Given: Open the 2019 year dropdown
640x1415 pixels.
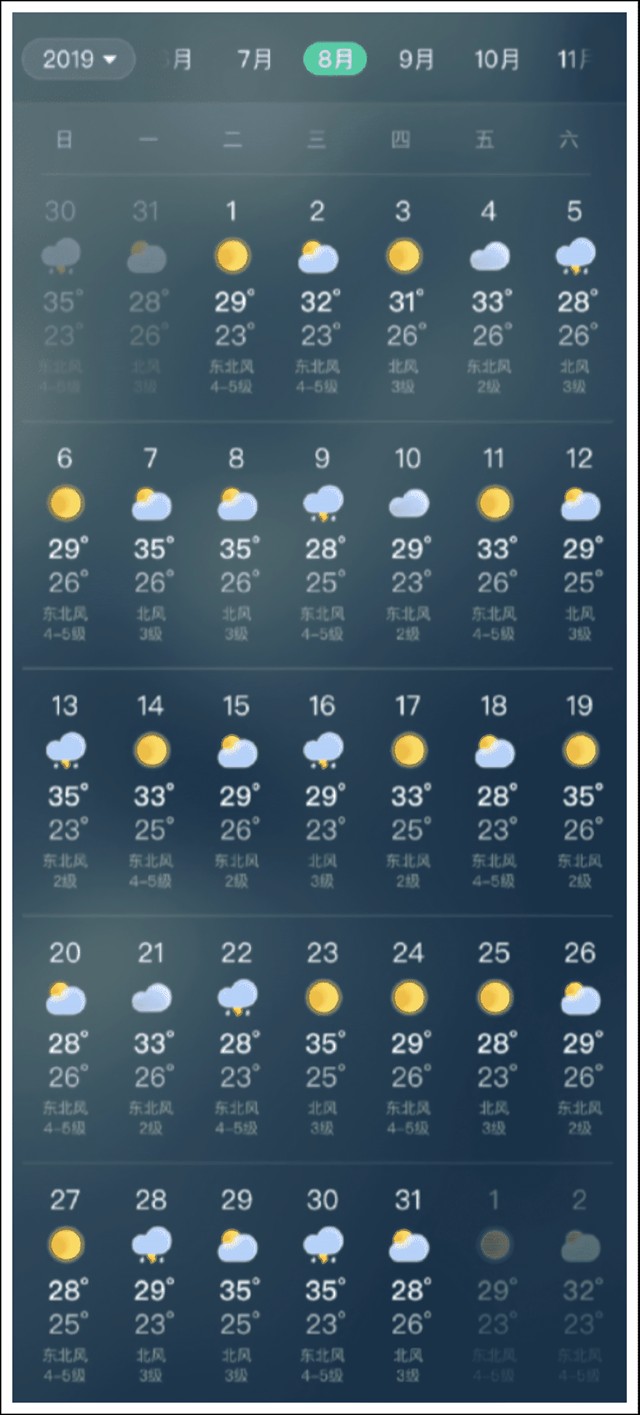Looking at the screenshot, I should (x=79, y=59).
